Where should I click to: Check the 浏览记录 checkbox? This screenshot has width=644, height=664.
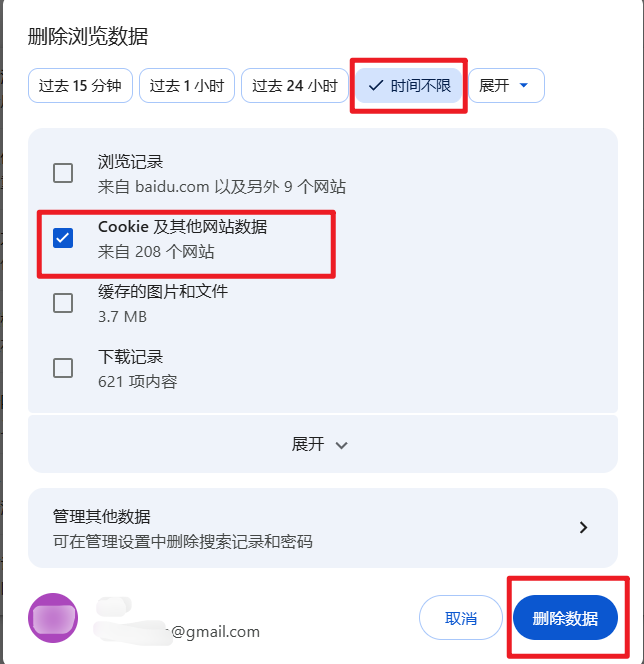click(63, 173)
